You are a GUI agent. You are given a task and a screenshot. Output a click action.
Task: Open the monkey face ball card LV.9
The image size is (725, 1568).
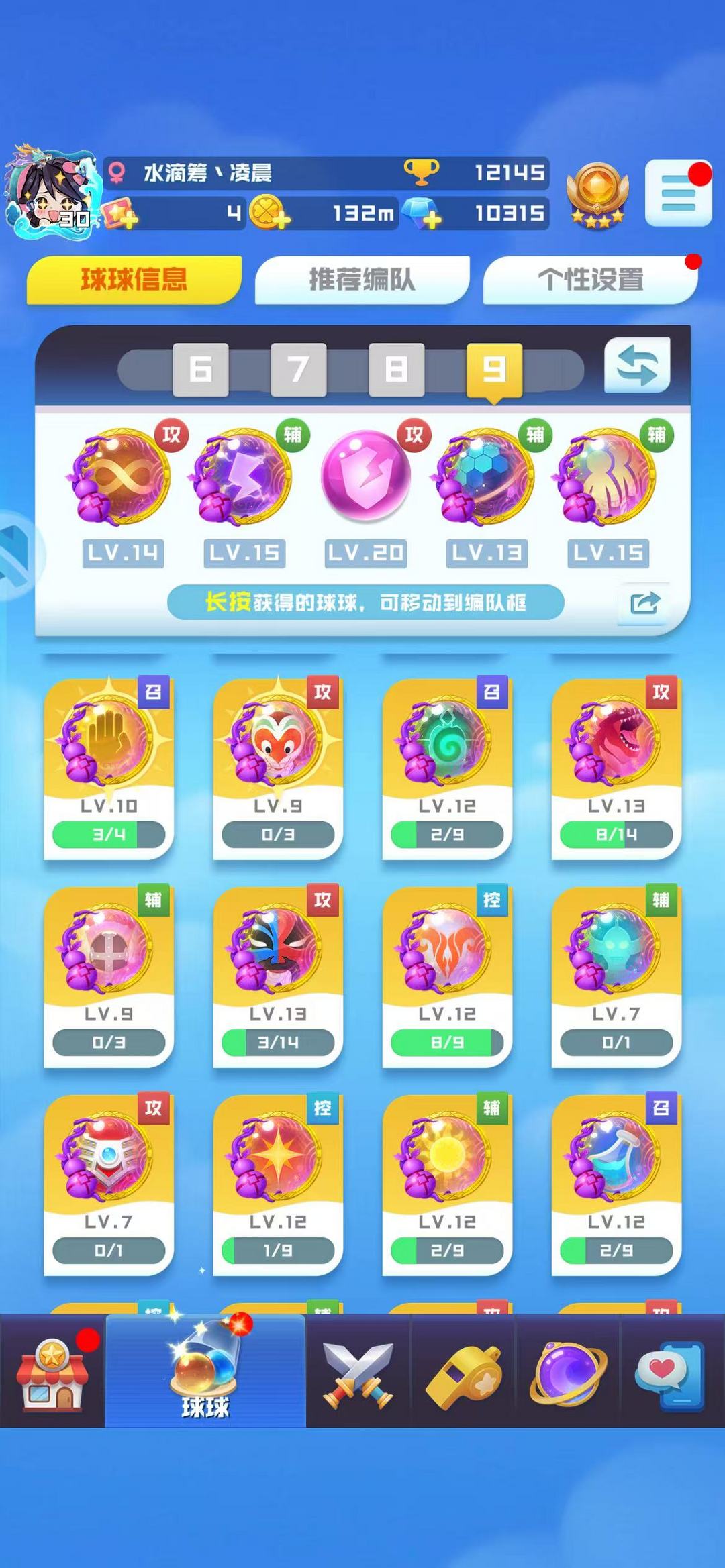coord(278,769)
